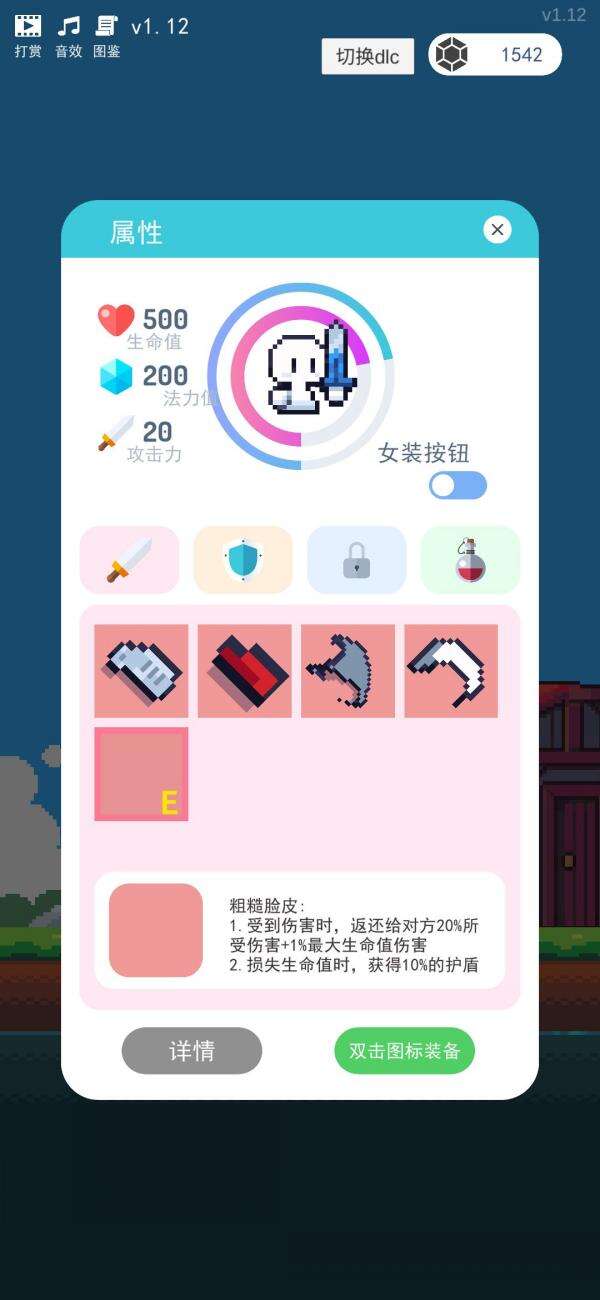Open the locked padlock tab

(356, 560)
